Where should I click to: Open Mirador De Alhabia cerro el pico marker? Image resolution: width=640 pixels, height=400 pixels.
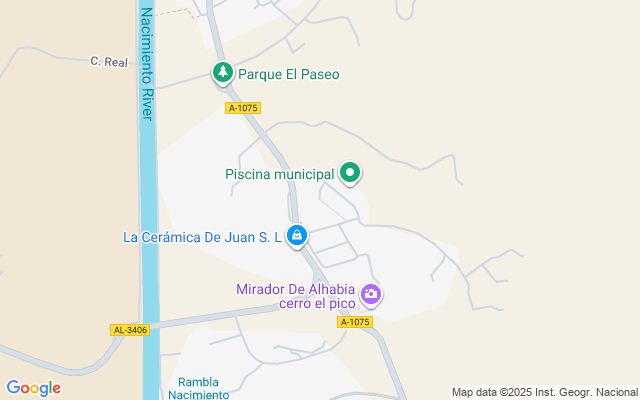tap(372, 294)
